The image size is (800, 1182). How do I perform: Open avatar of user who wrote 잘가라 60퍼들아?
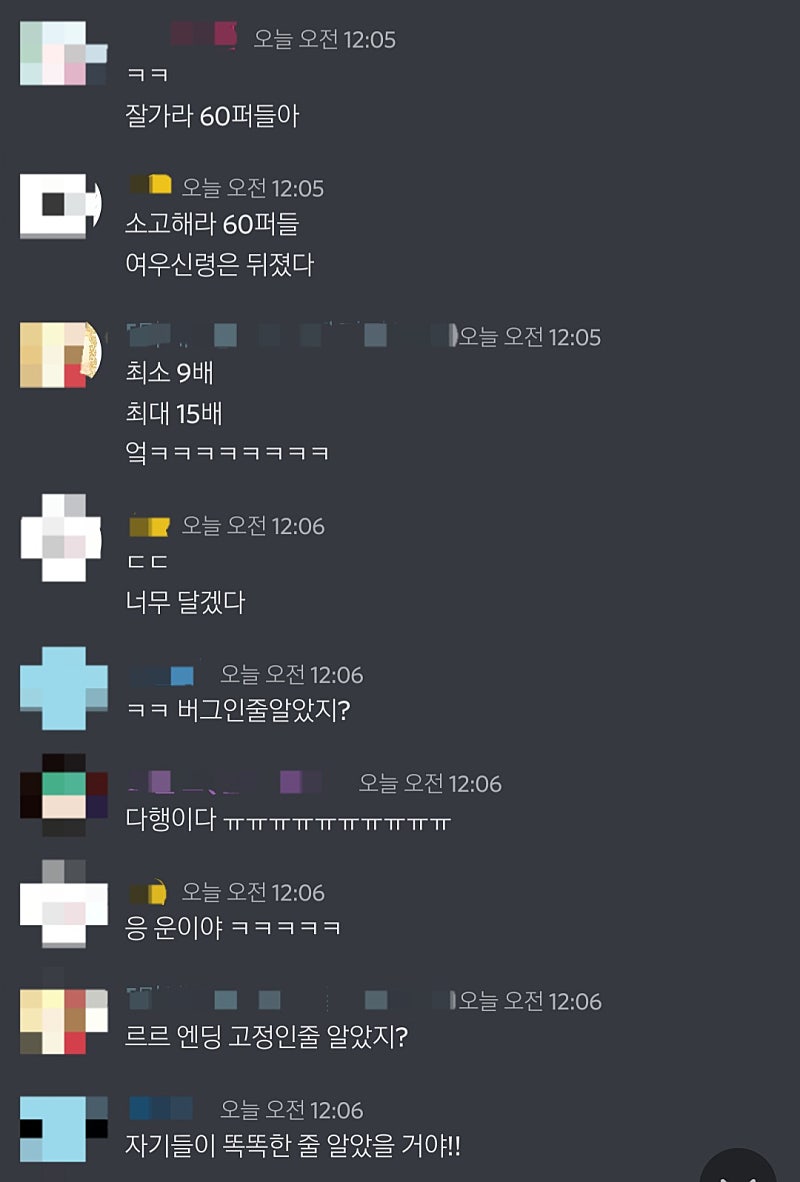point(64,54)
